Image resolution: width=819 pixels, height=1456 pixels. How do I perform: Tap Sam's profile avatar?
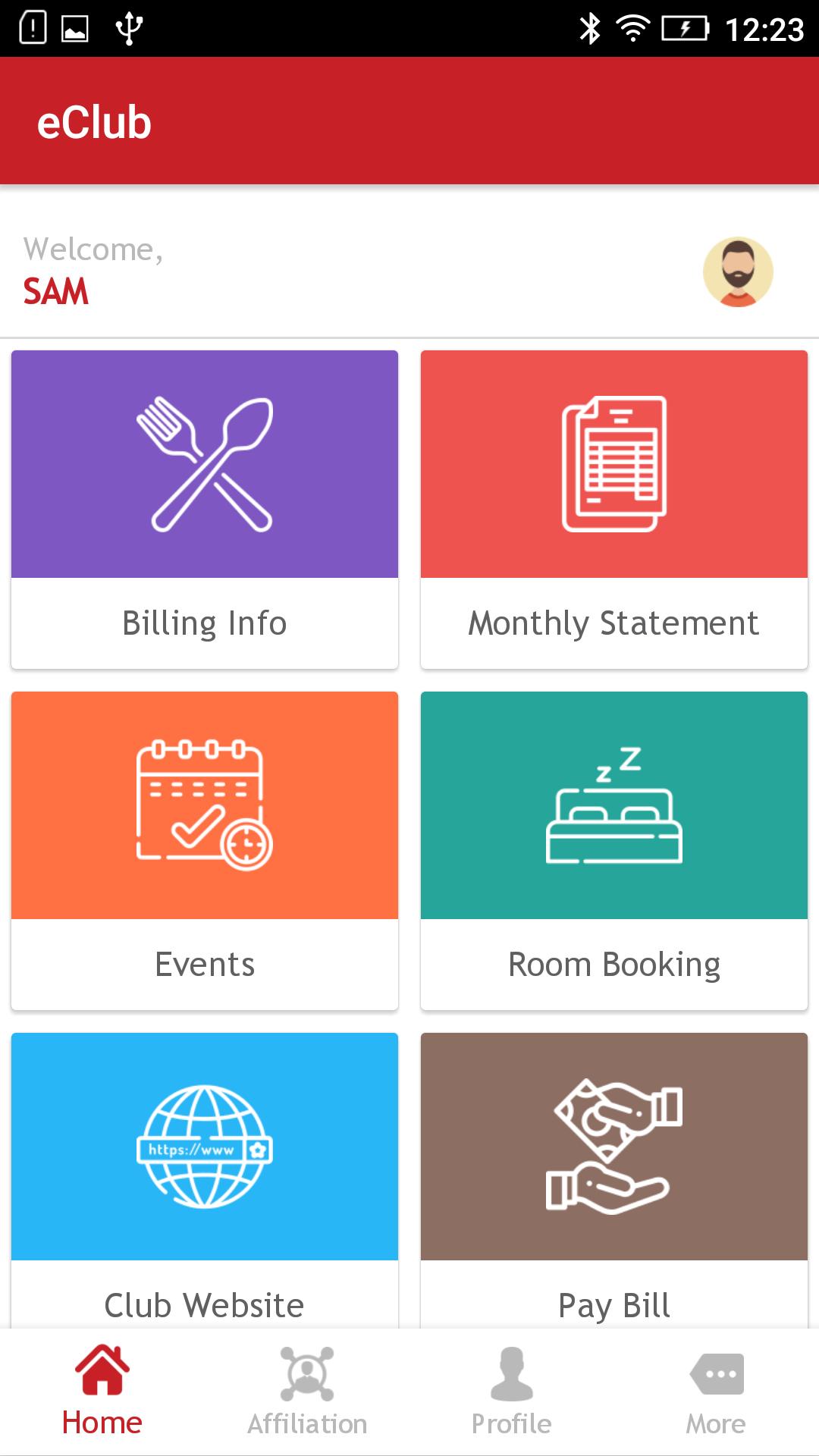point(738,272)
